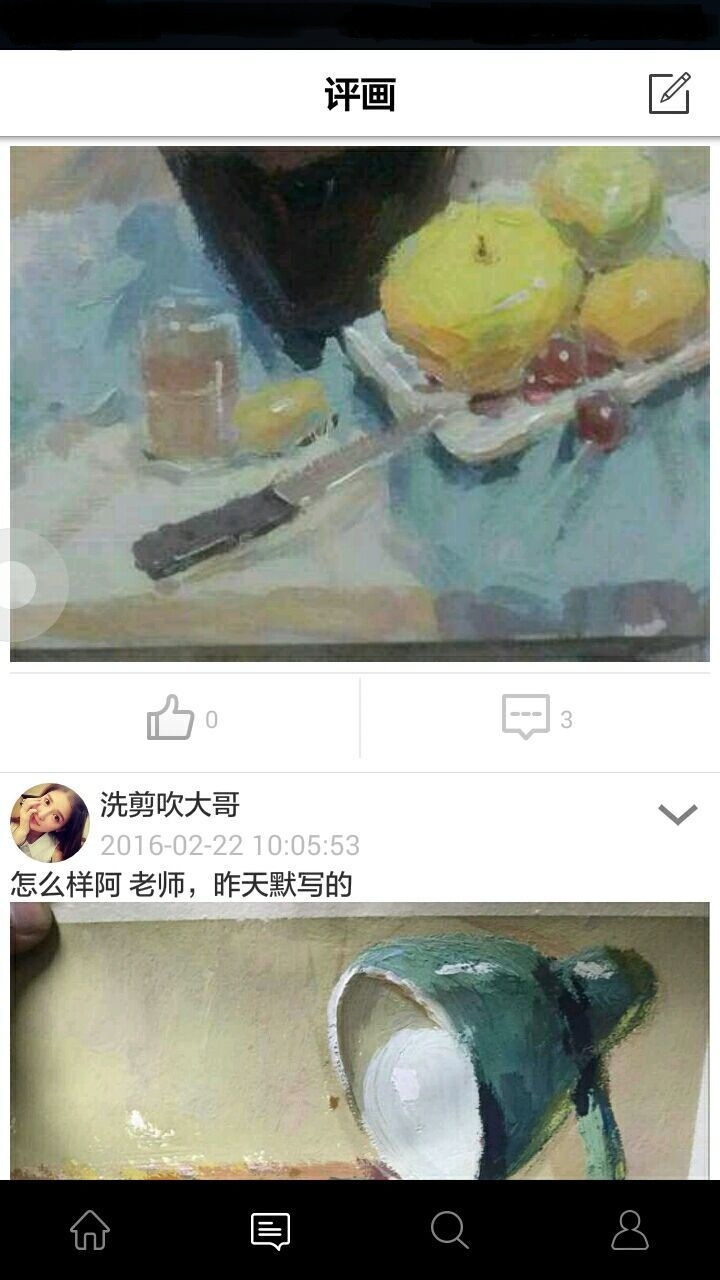Viewport: 720px width, 1280px height.
Task: Tap the floating assistive circle button
Action: tap(22, 585)
